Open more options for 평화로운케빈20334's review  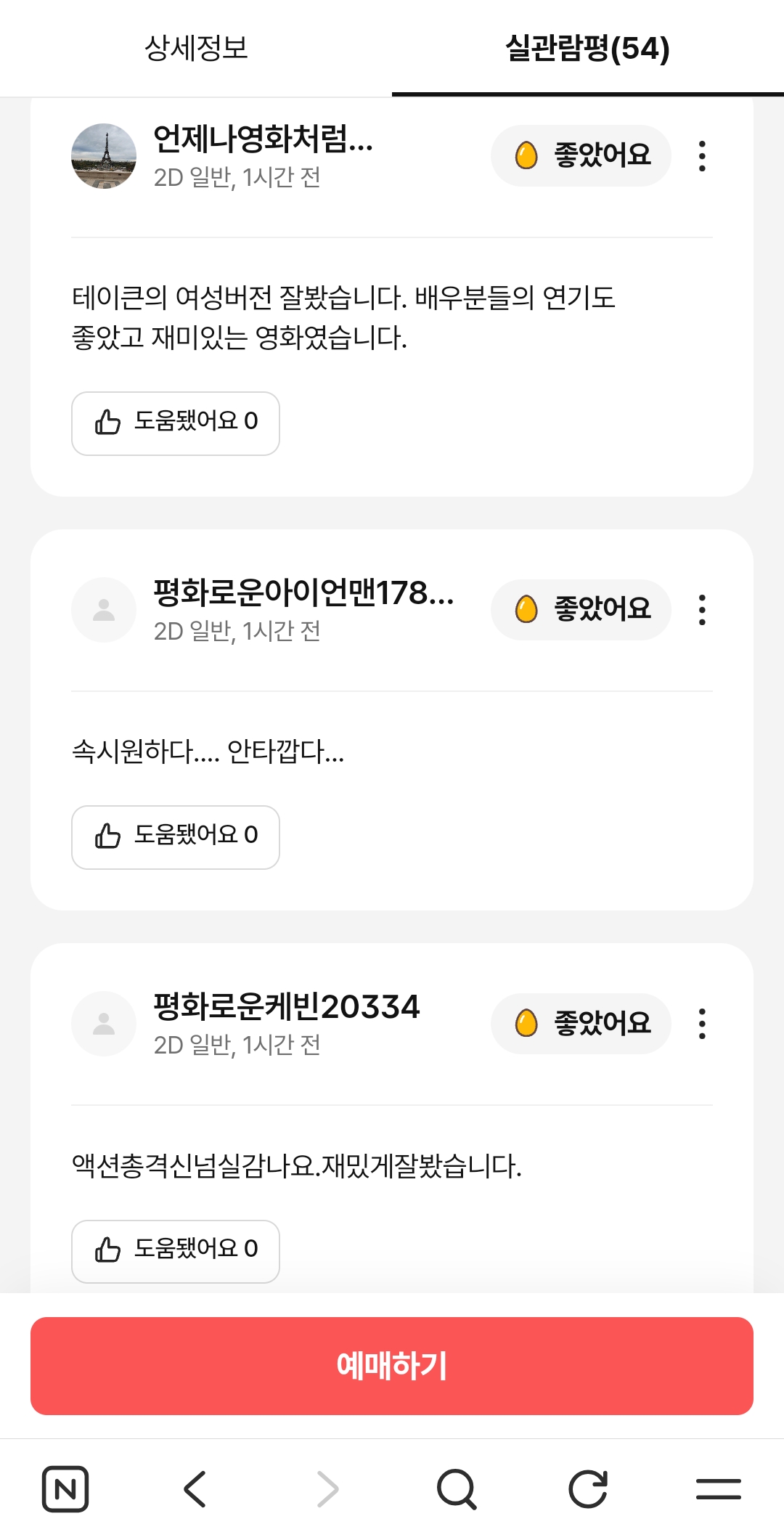[x=701, y=1024]
